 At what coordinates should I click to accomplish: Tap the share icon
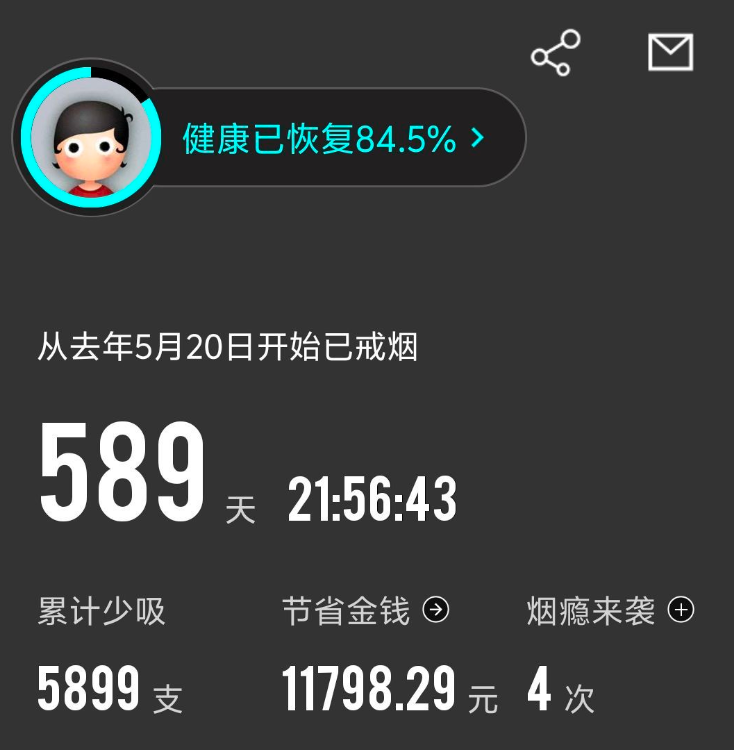coord(555,53)
